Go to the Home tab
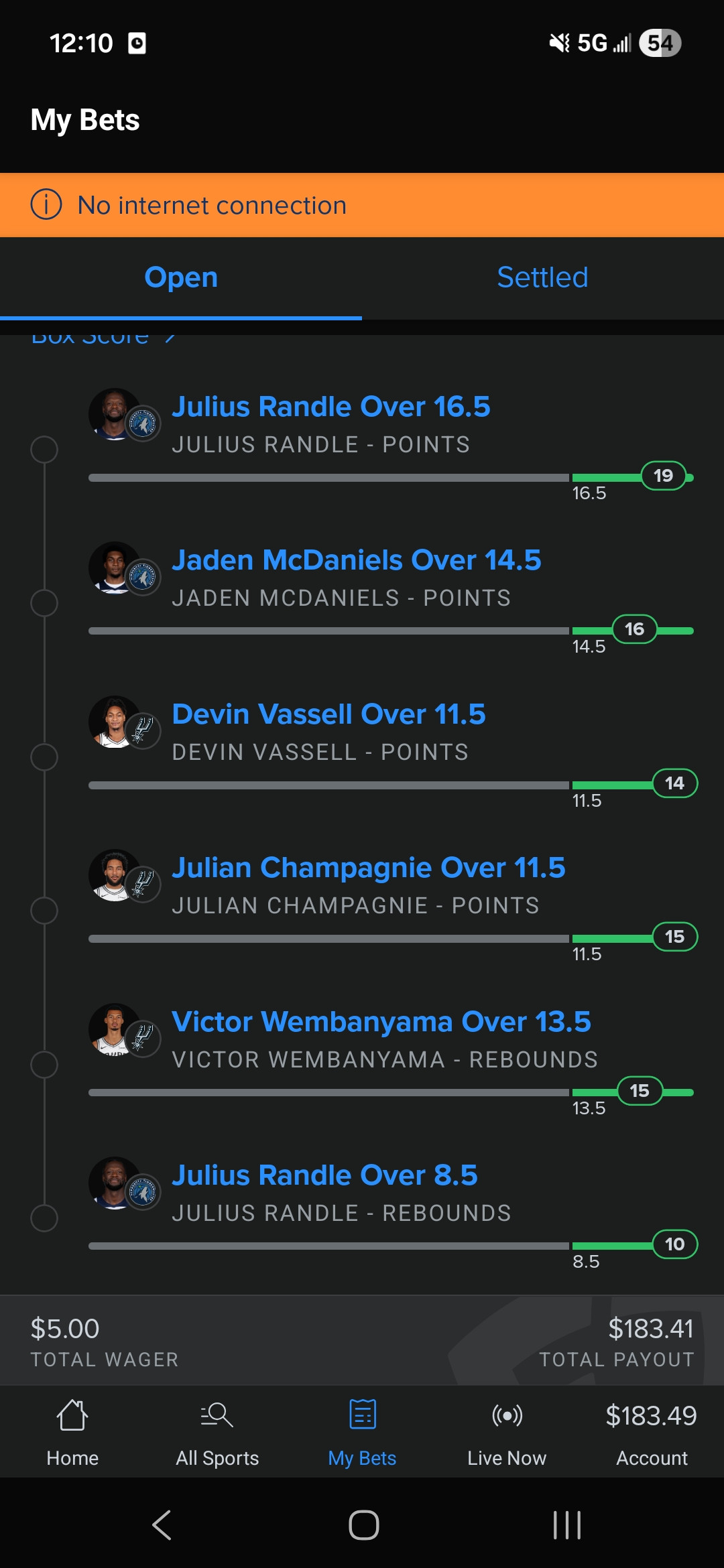The height and width of the screenshot is (1568, 724). tap(72, 1433)
